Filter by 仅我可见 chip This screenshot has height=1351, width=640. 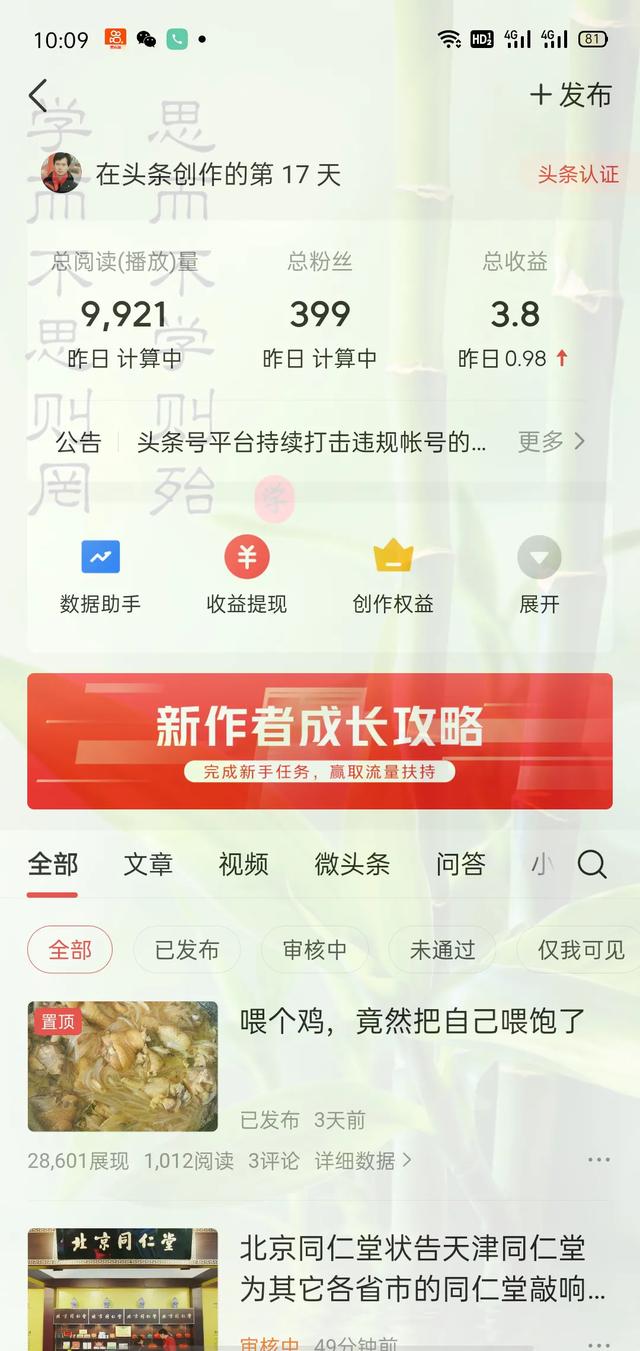point(580,950)
